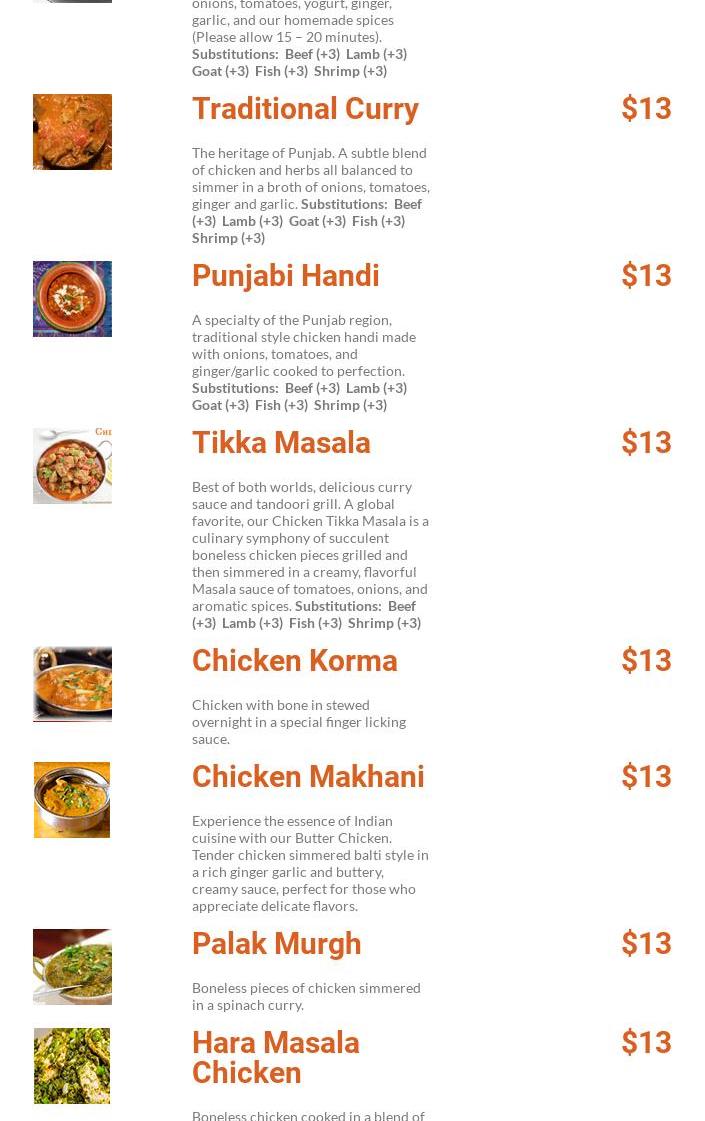Enlarge the Tikka Masala photo
Screen dimensions: 705x1121
[x=72, y=466]
